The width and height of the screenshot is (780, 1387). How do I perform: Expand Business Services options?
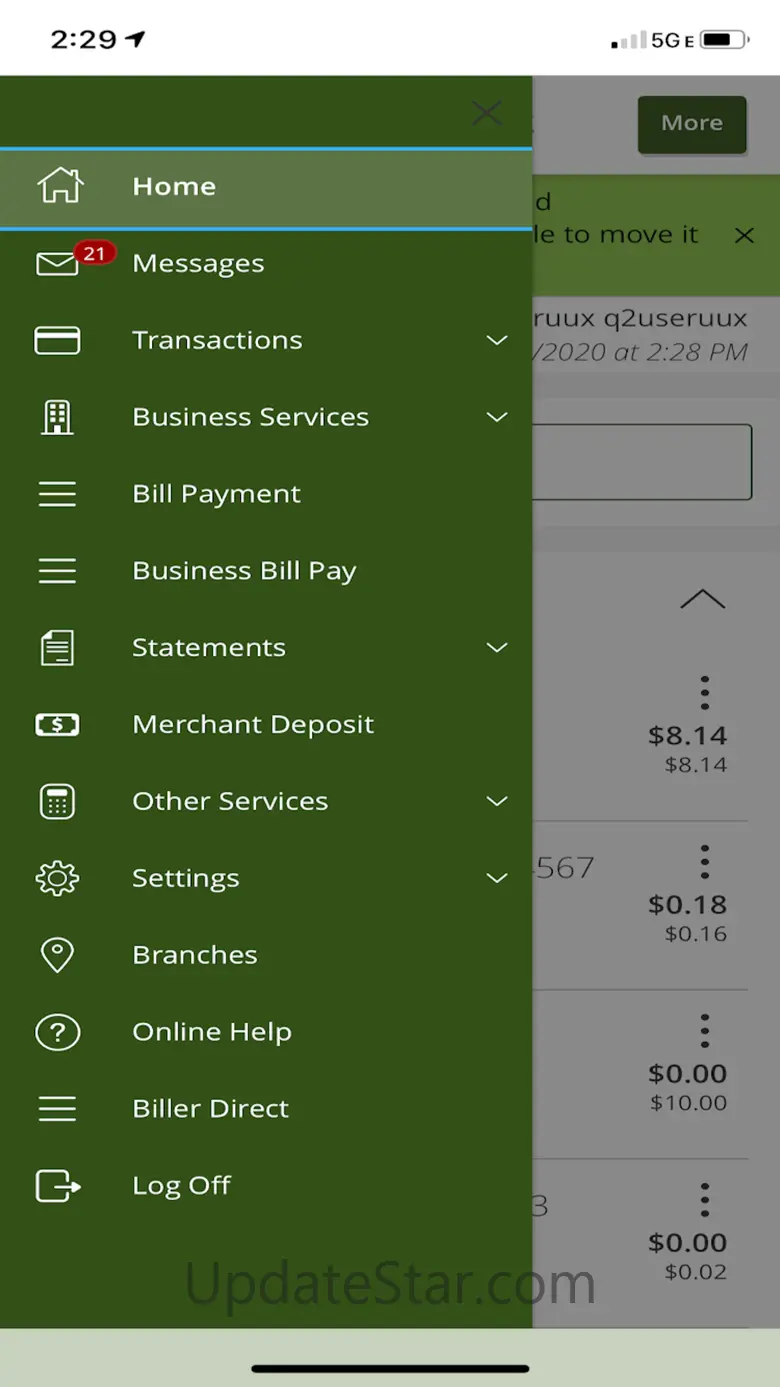pos(266,417)
